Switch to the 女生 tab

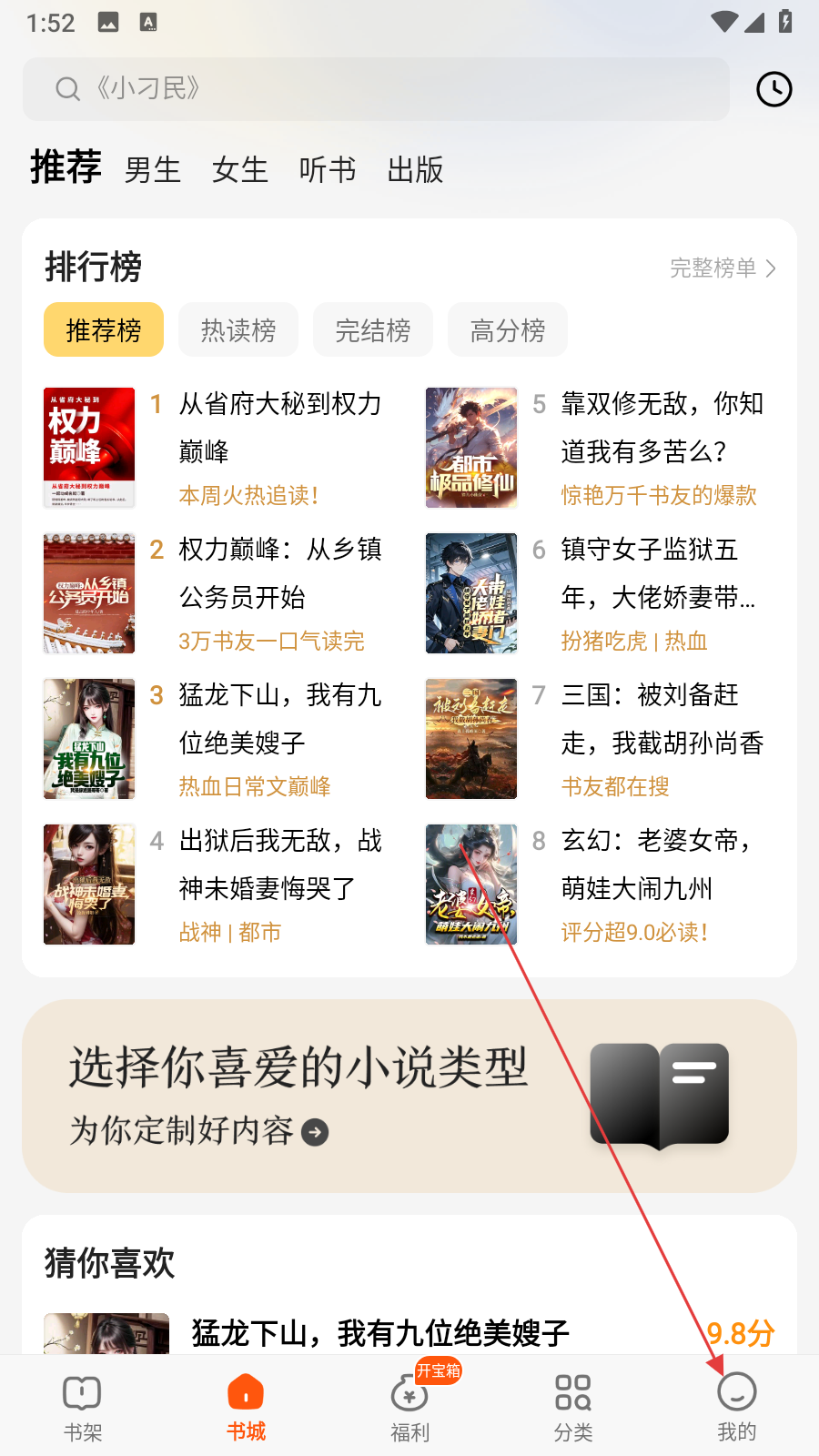point(240,170)
